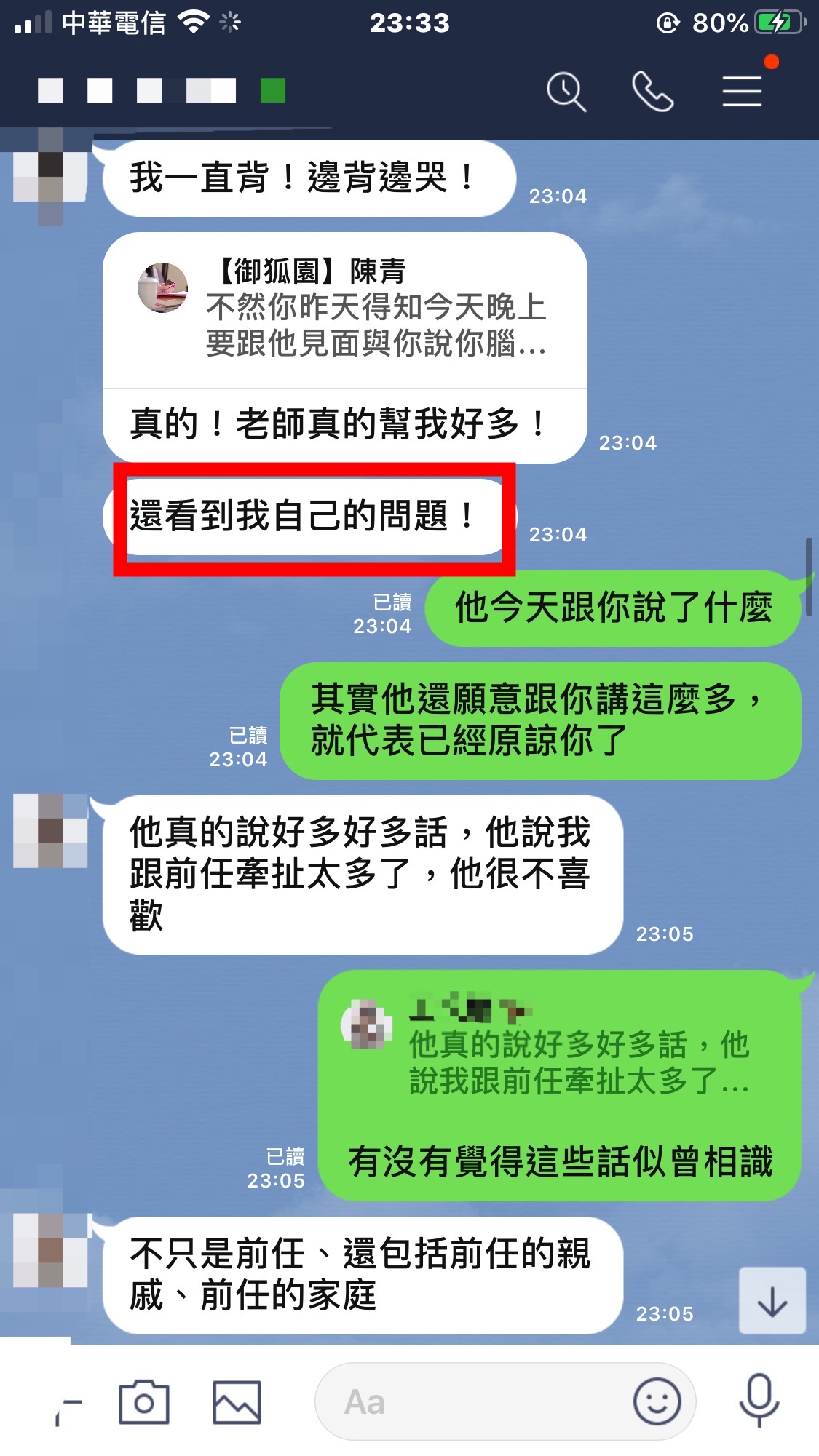This screenshot has width=819, height=1456.
Task: Open the photo gallery picker
Action: tap(237, 1401)
